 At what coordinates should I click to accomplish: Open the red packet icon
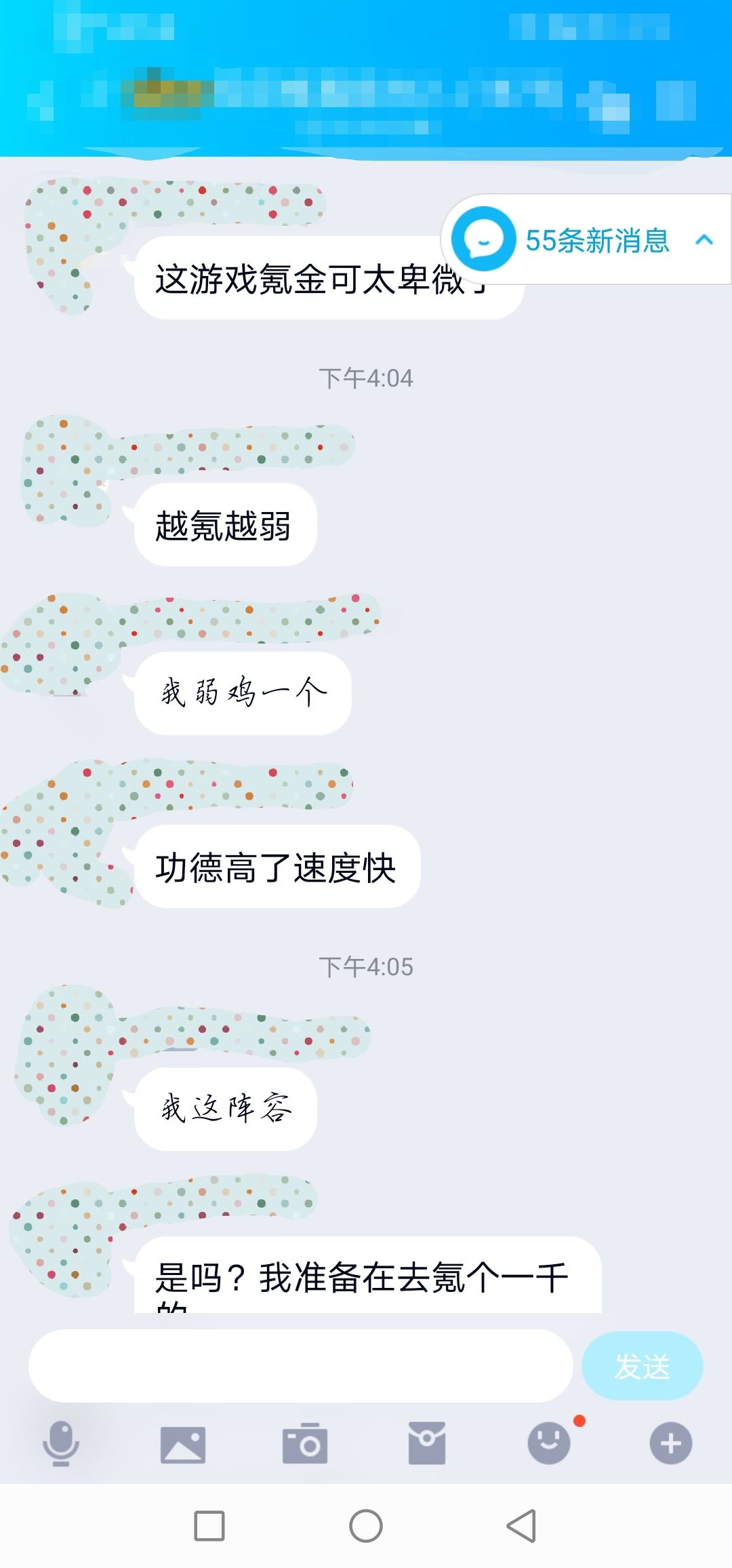[427, 1445]
